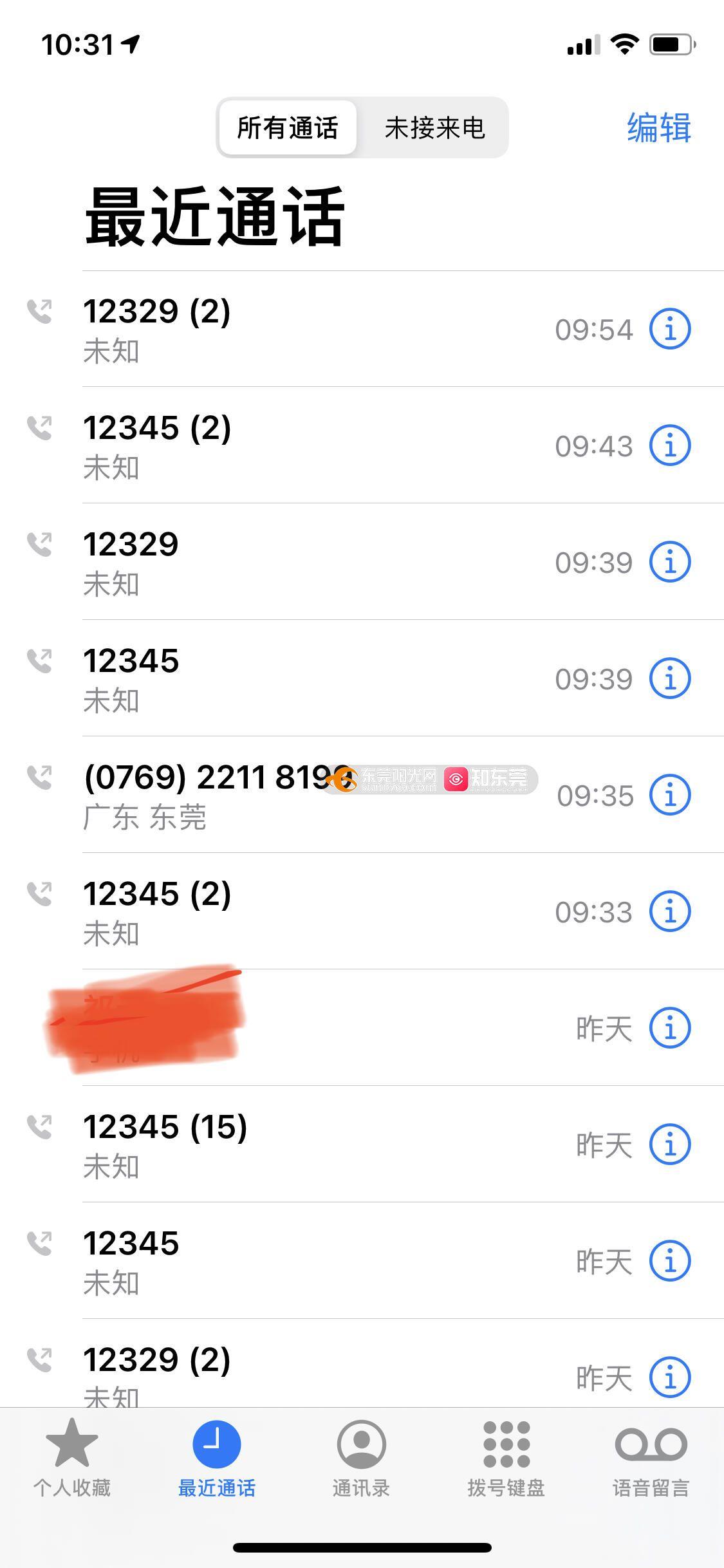Select the 所有通话 segment
Screen dimensions: 724x1568
288,127
